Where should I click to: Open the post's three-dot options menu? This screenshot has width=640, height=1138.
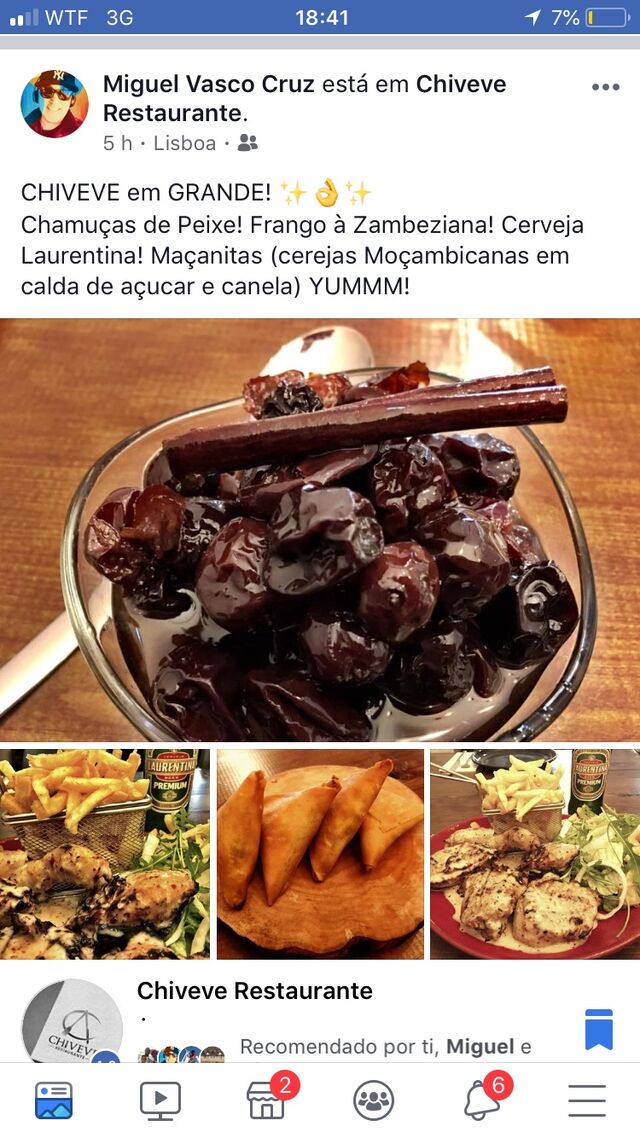click(x=605, y=87)
